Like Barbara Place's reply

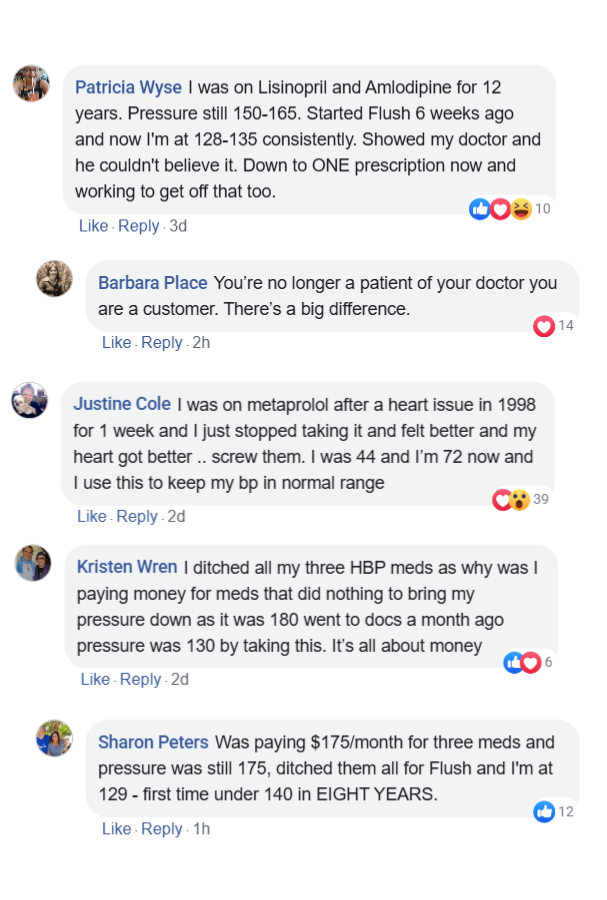coord(116,342)
